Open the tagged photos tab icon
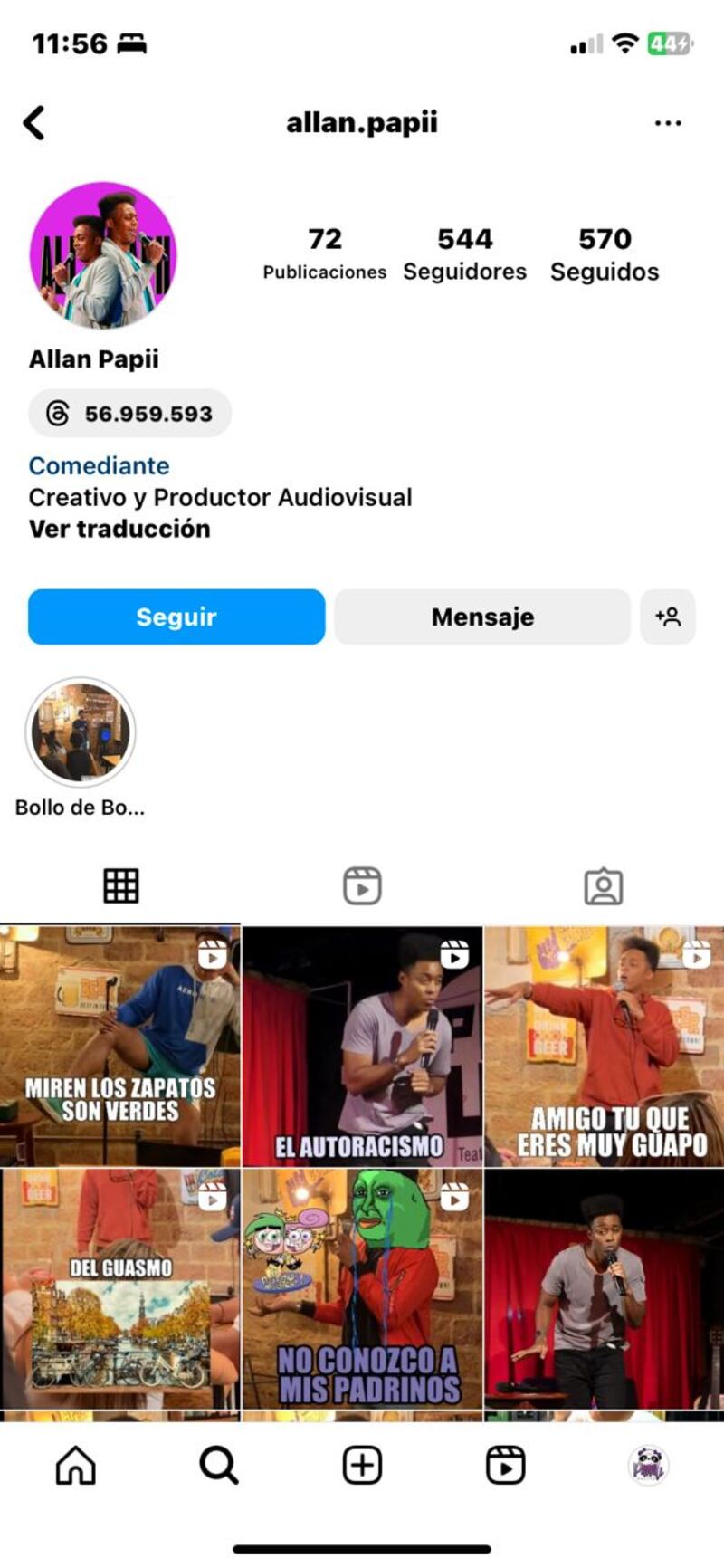Viewport: 724px width, 1568px height. pyautogui.click(x=605, y=886)
